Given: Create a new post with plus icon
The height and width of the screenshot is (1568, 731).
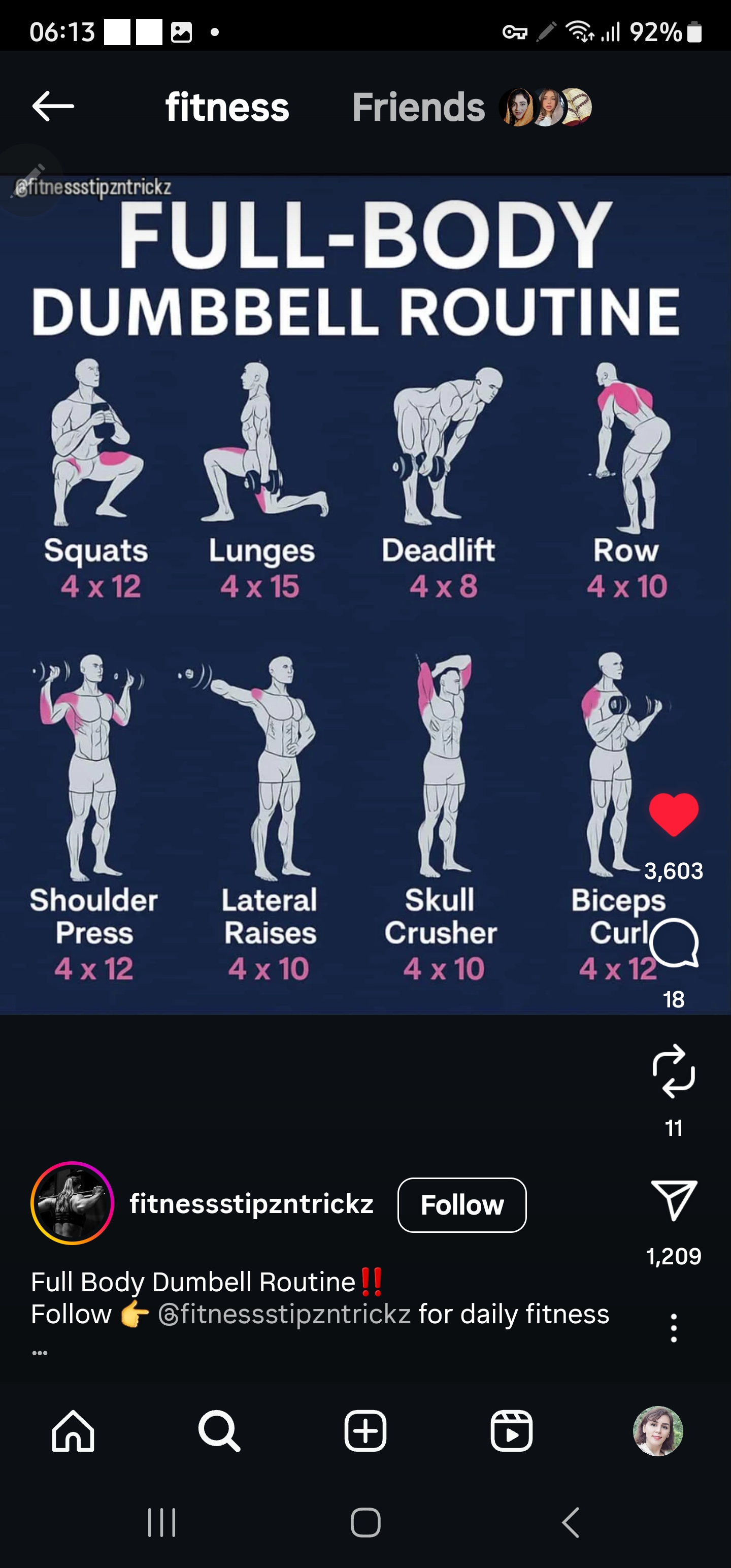Looking at the screenshot, I should (365, 1431).
